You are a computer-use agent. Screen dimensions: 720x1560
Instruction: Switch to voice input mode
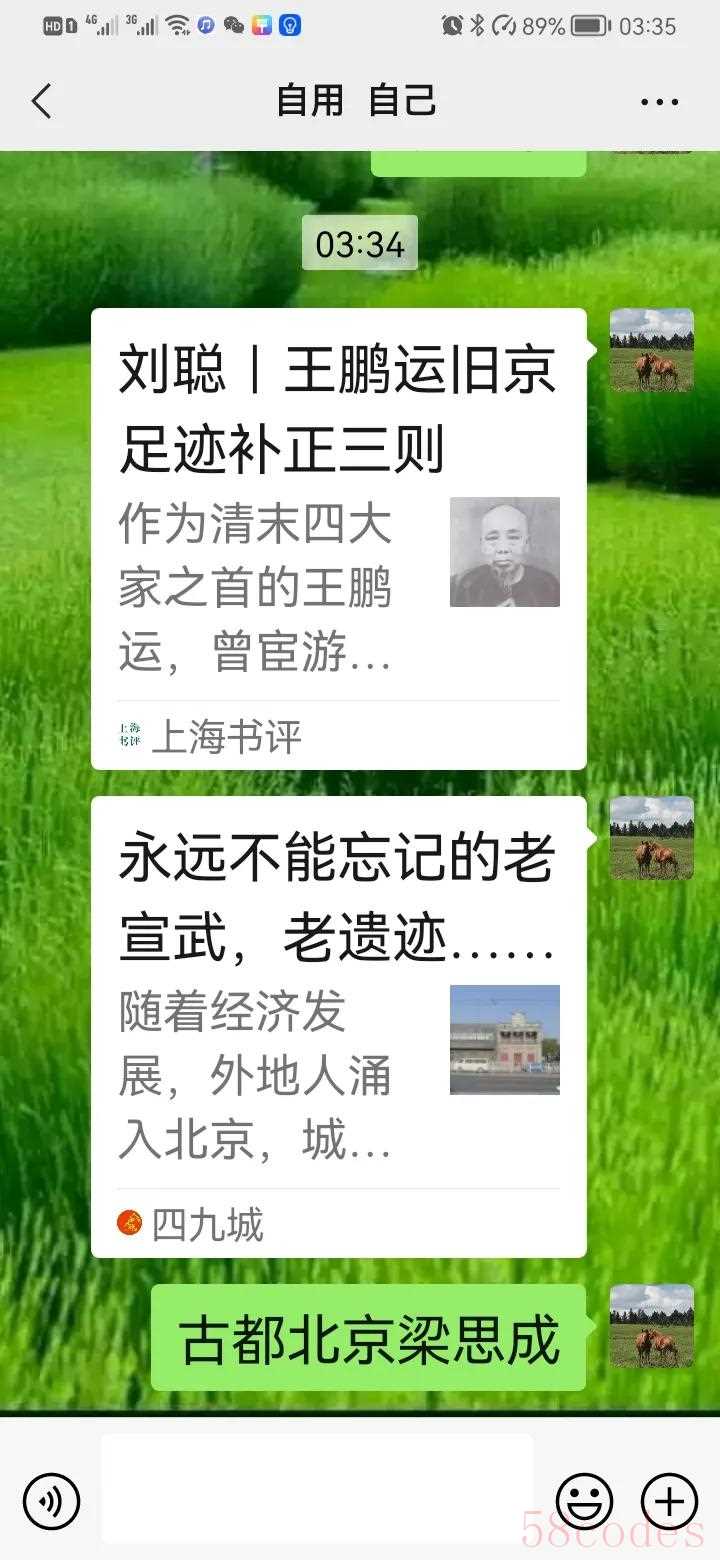click(51, 1501)
